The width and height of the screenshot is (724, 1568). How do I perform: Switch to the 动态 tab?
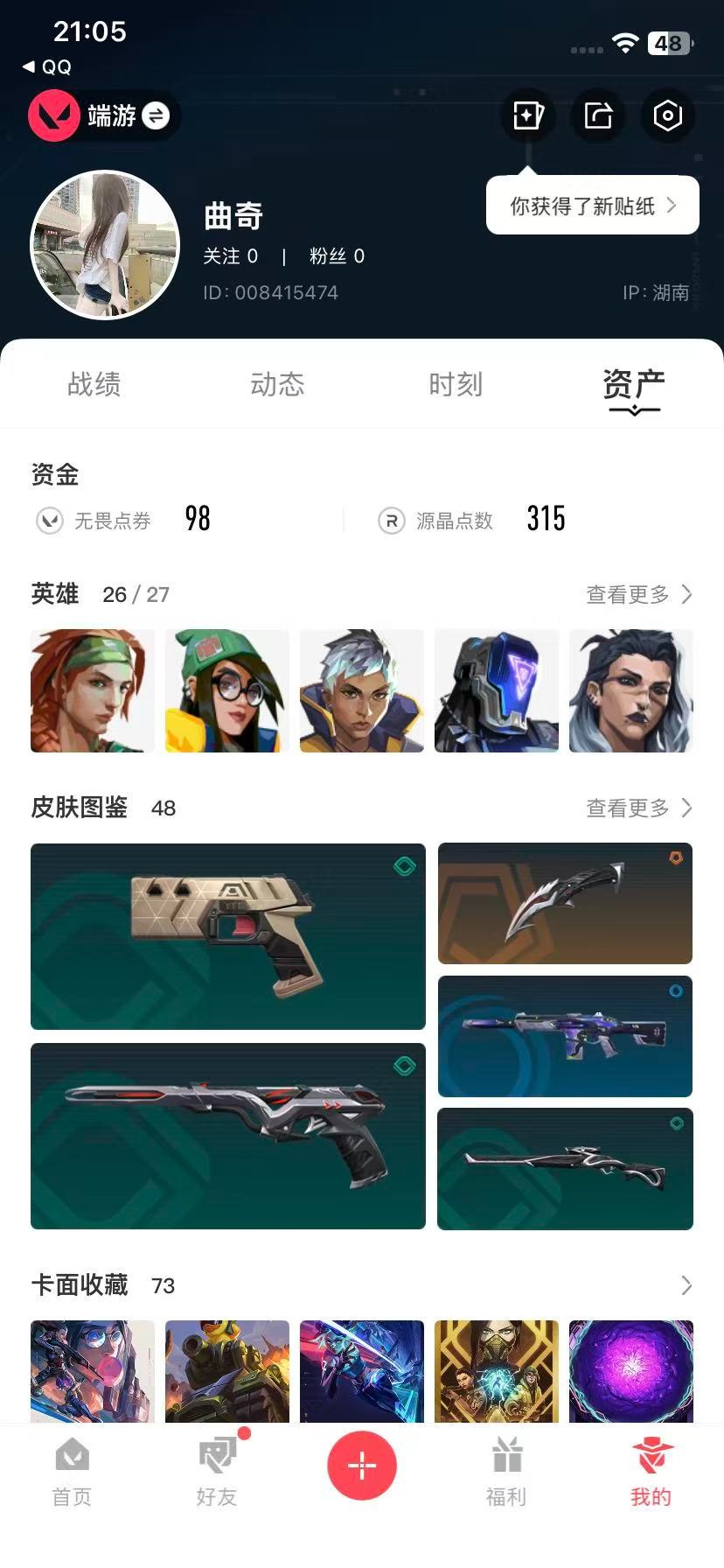pyautogui.click(x=277, y=384)
